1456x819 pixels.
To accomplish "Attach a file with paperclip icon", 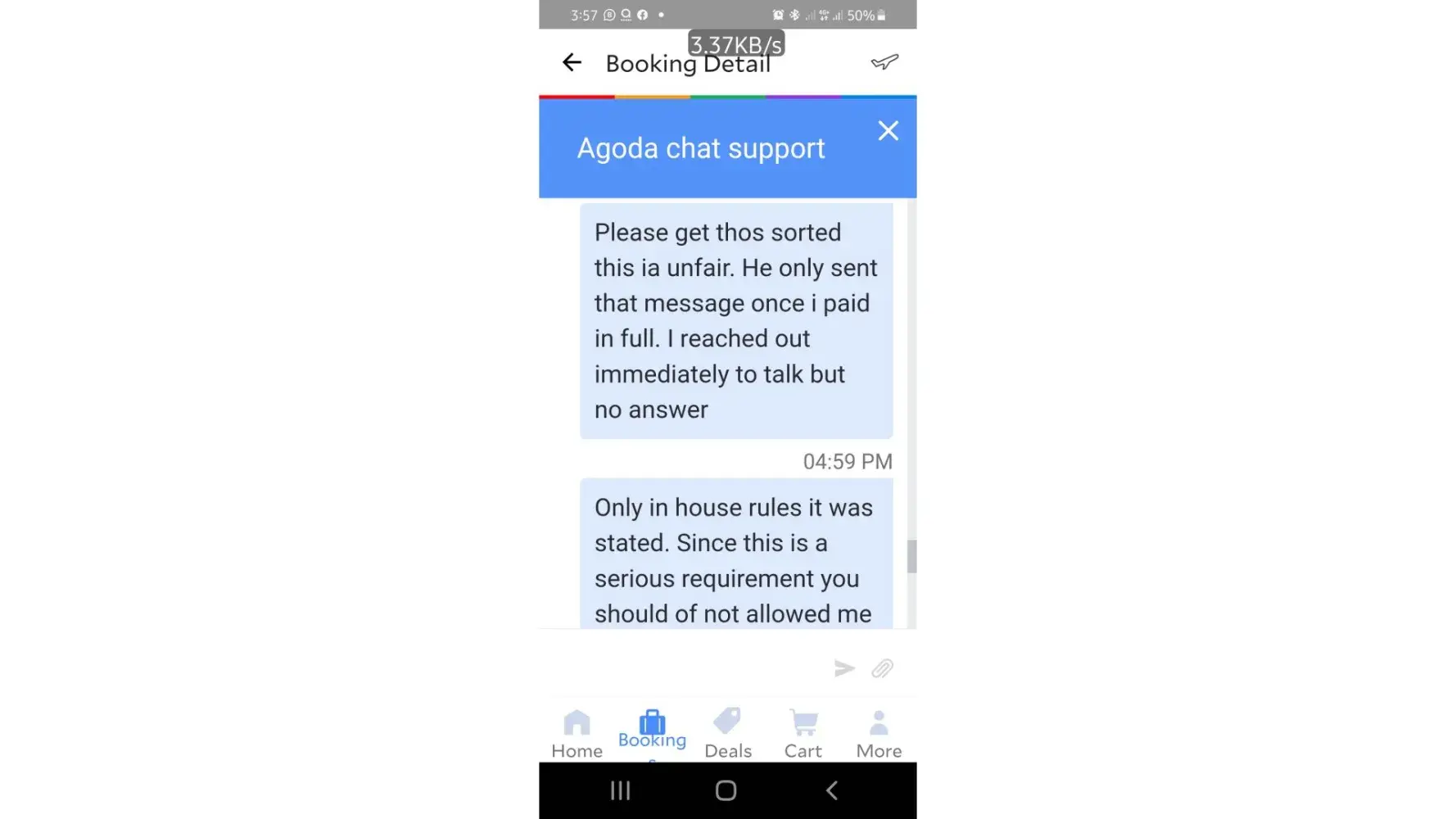I will pos(882,668).
